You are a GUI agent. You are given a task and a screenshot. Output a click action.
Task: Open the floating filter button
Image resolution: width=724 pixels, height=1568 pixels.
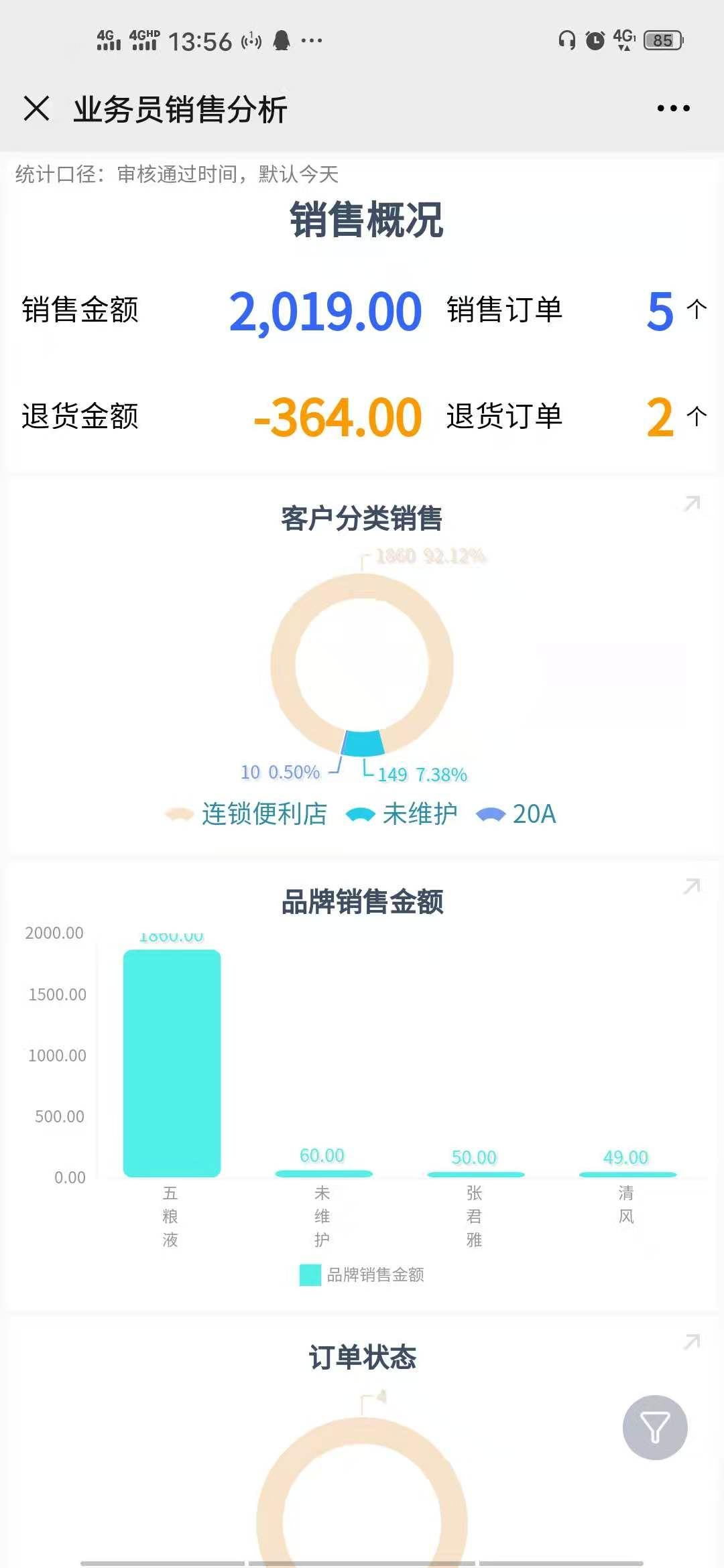(655, 1427)
